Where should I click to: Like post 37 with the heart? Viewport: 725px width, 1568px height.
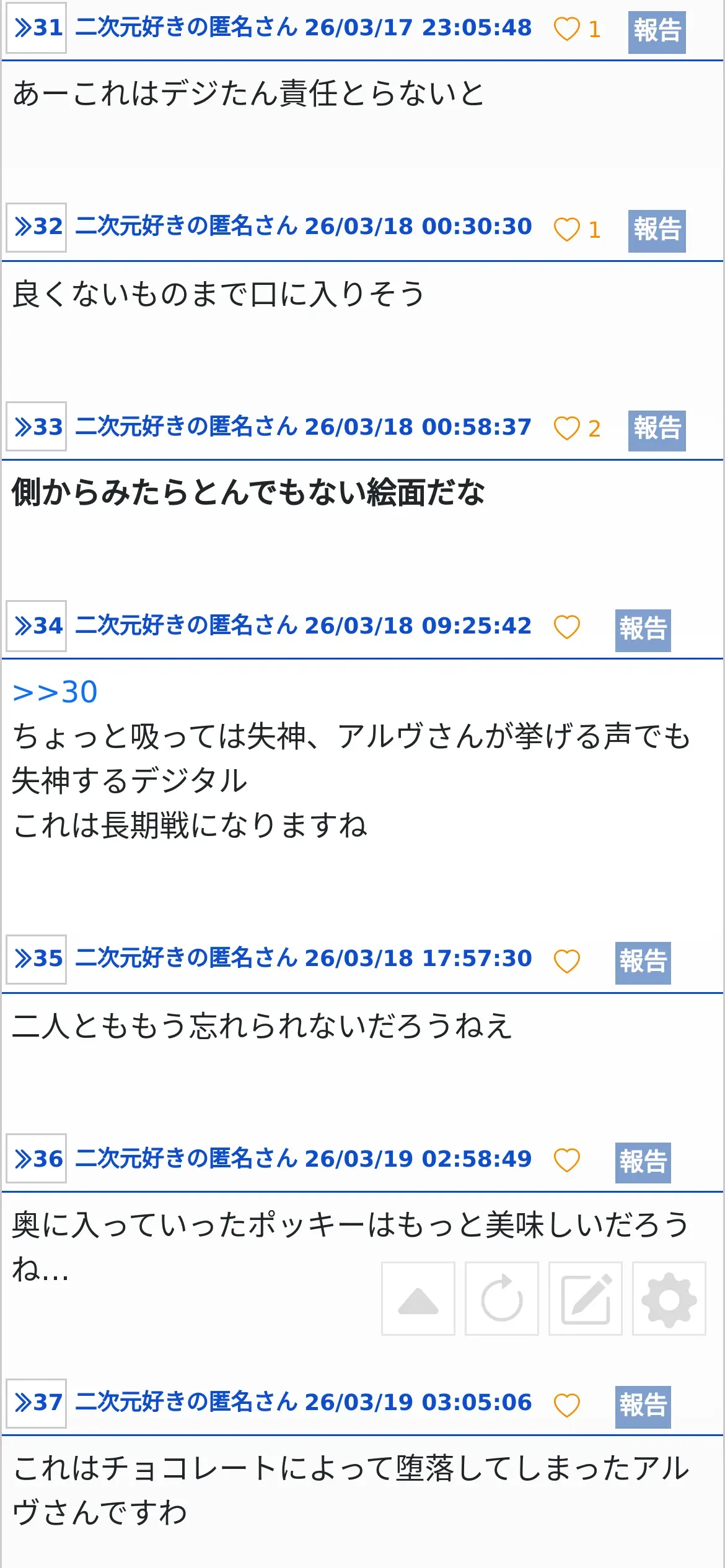(566, 1405)
